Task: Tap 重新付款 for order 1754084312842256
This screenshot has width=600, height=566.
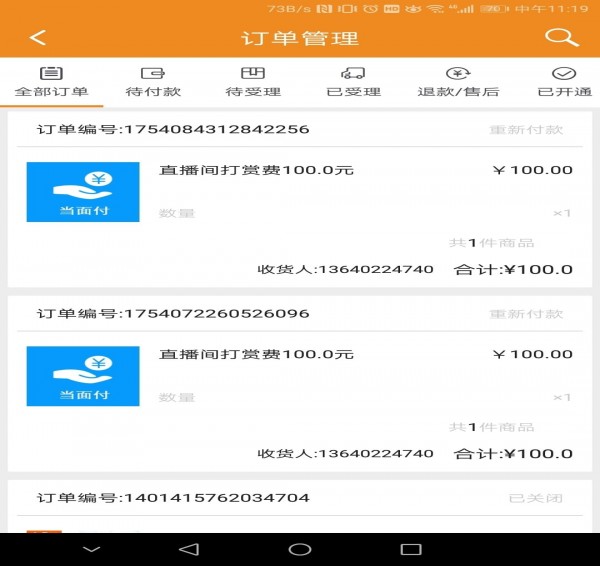Action: point(526,129)
